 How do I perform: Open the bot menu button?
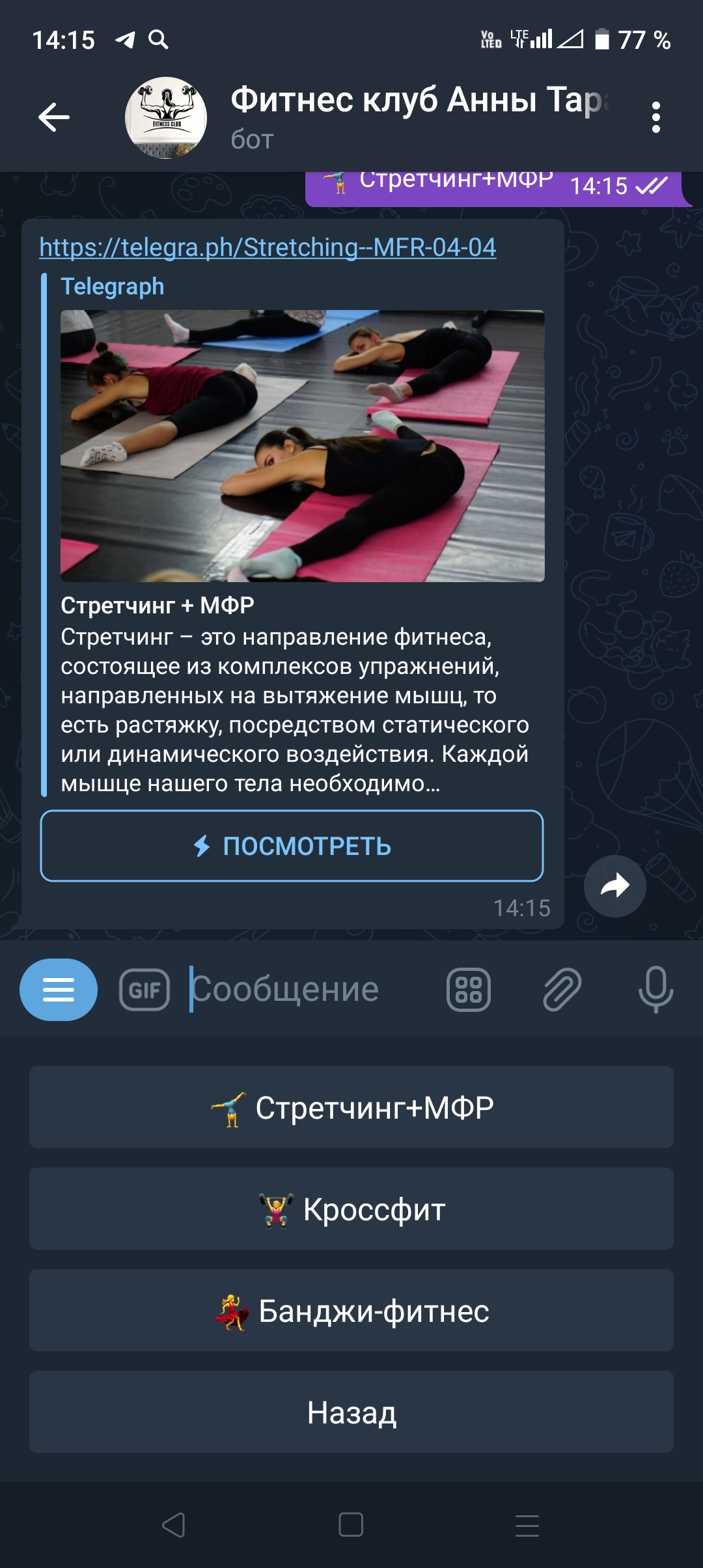pos(59,990)
